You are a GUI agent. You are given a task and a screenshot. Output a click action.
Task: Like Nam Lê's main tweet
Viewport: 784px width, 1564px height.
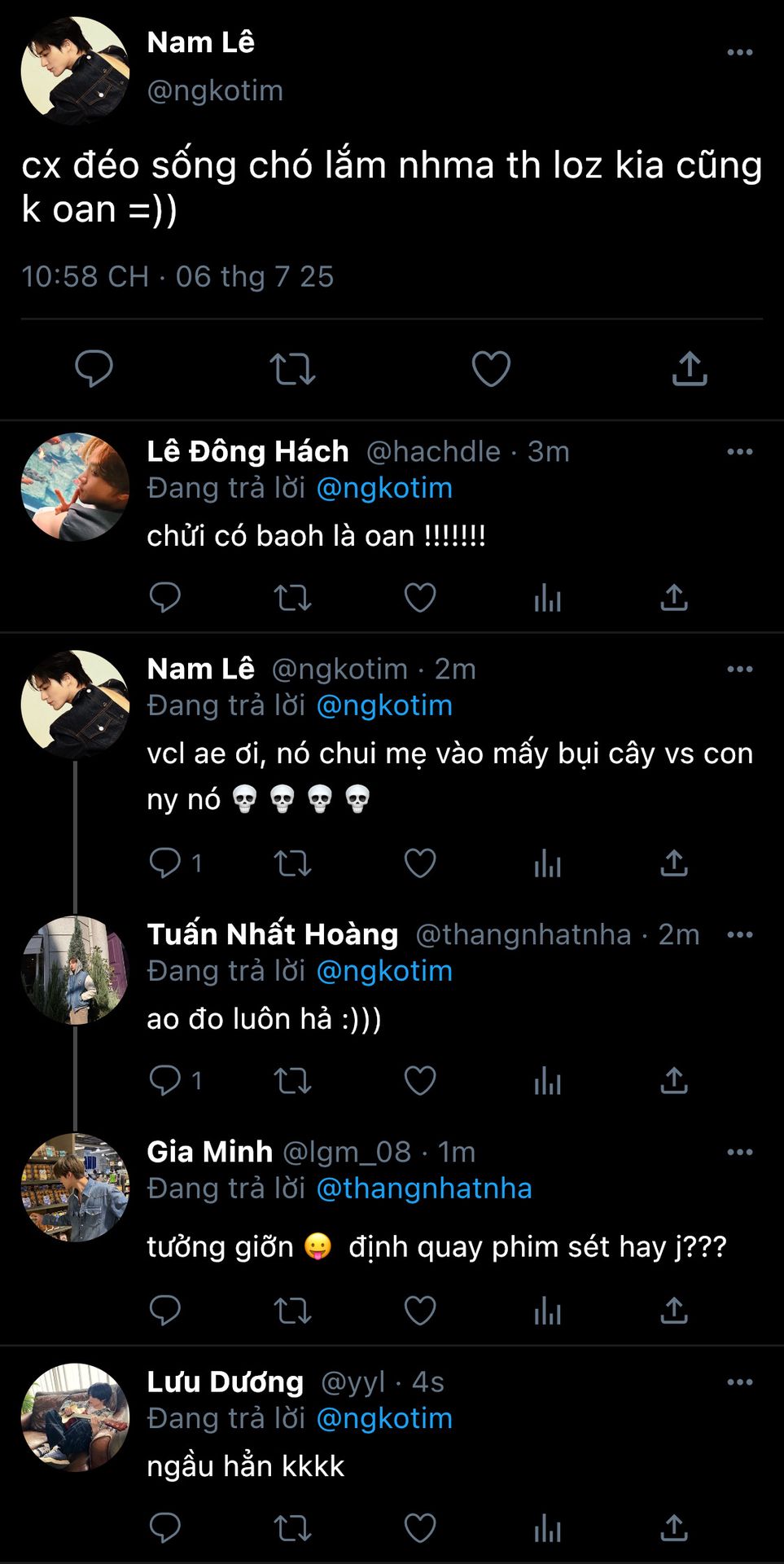tap(491, 368)
